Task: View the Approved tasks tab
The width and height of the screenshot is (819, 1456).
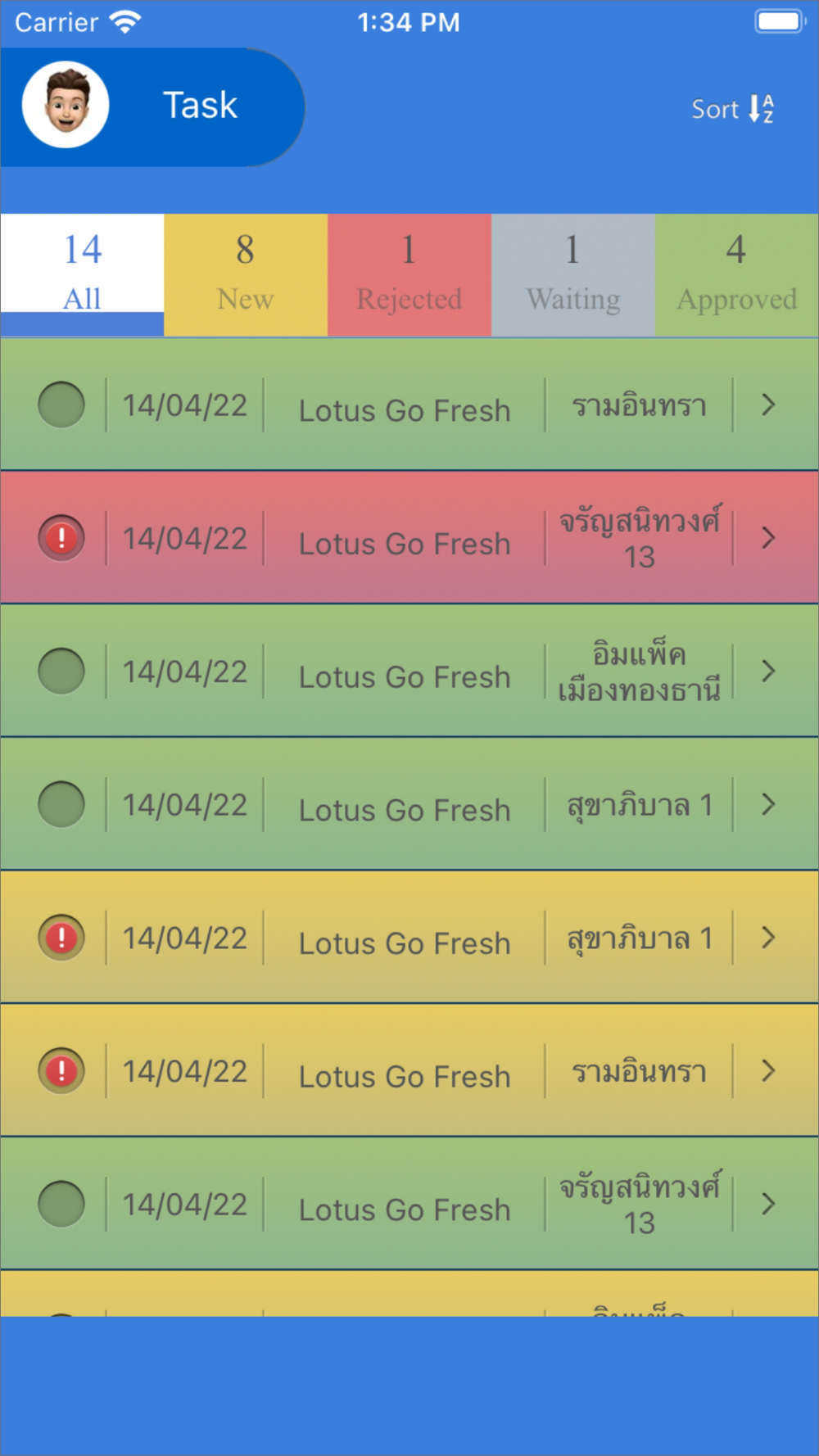Action: tap(737, 274)
